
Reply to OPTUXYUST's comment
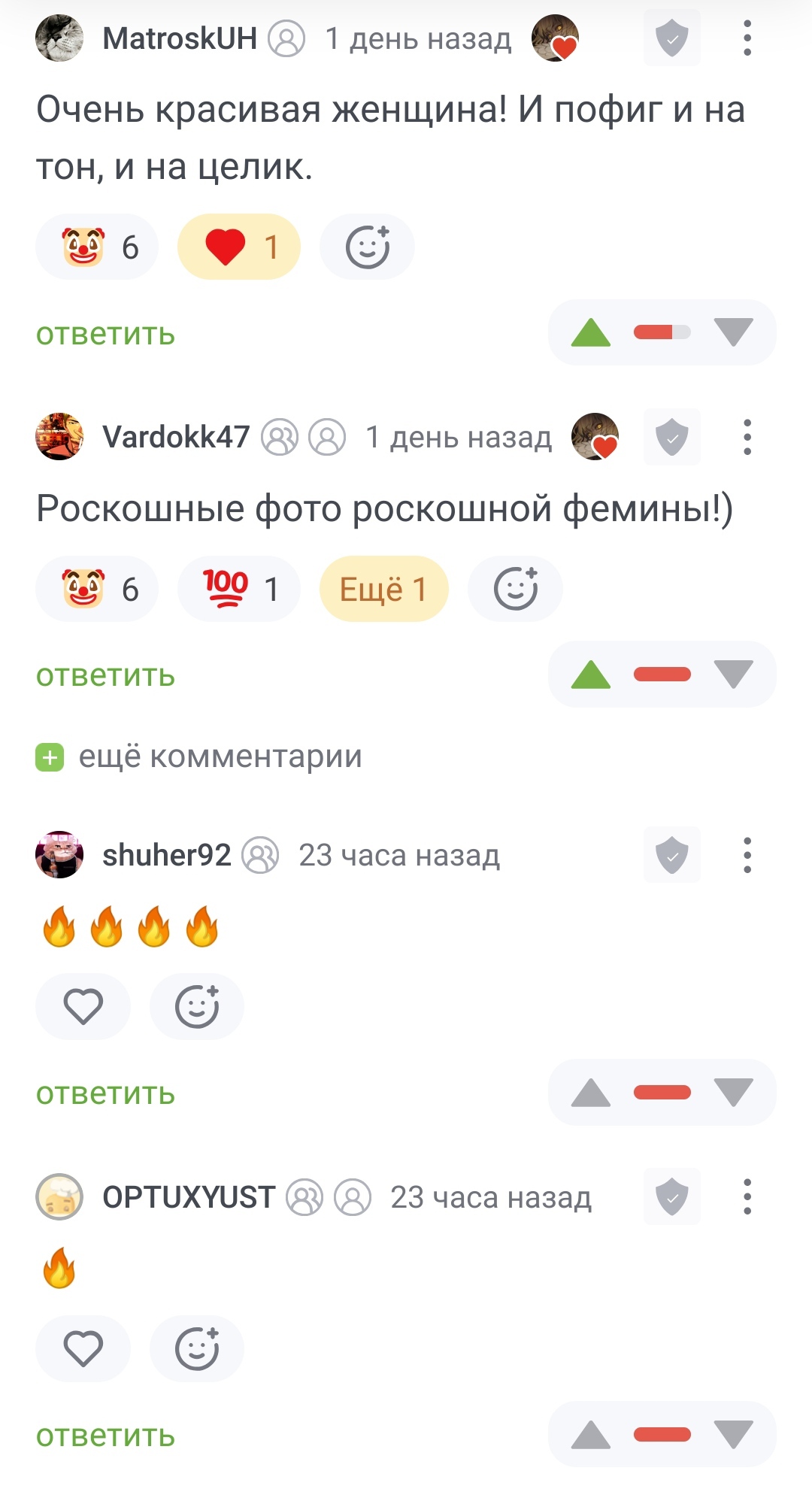tap(105, 1436)
